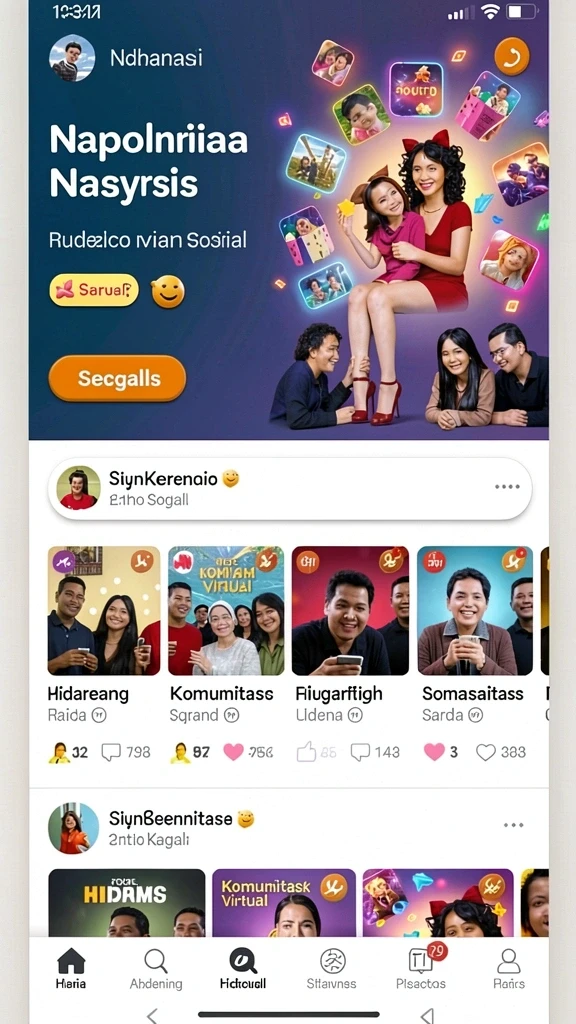Open the Komunitask Virtual tile
Image resolution: width=576 pixels, height=1024 pixels.
284,903
